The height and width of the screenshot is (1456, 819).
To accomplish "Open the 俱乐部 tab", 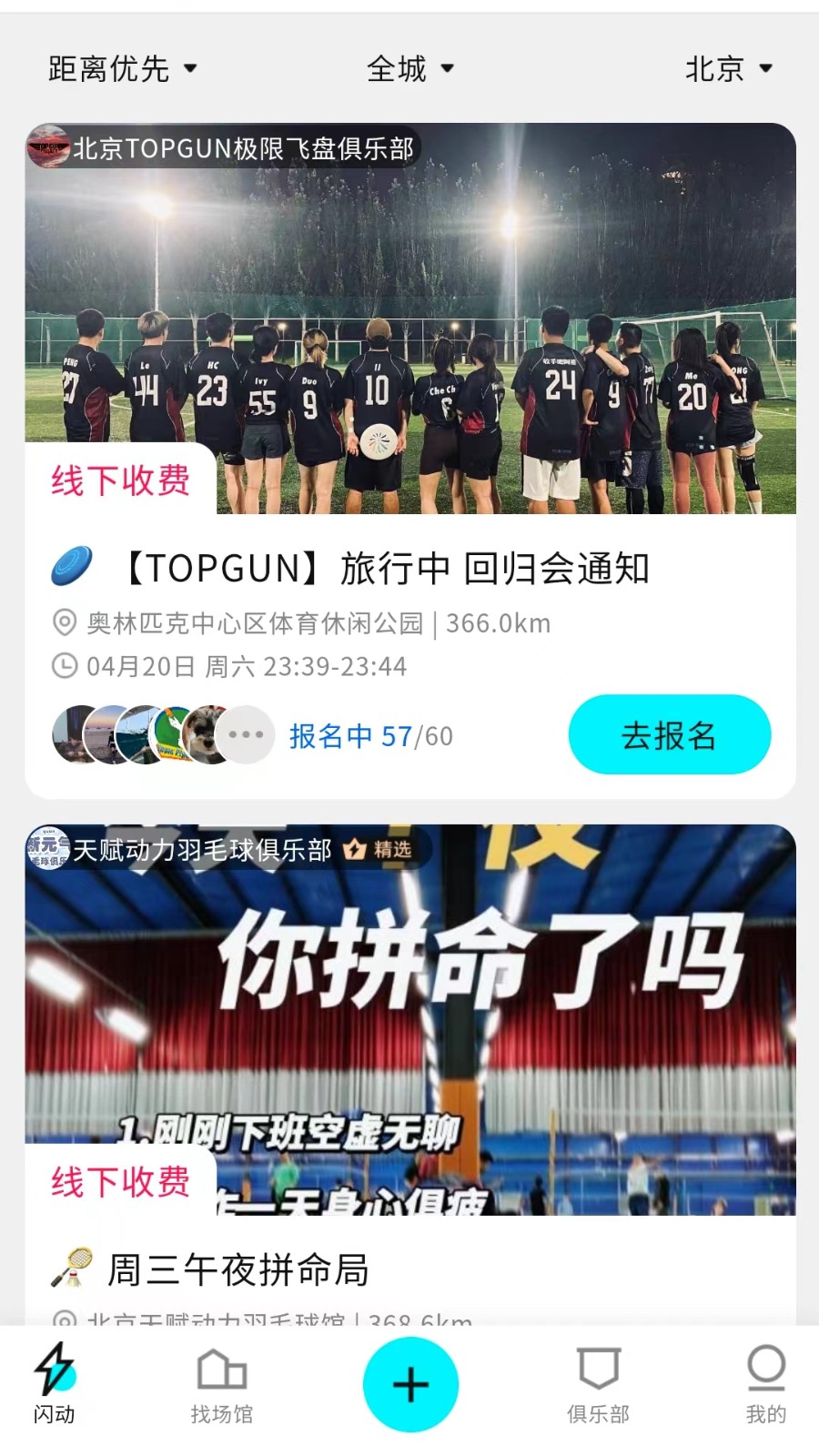I will tap(598, 1385).
